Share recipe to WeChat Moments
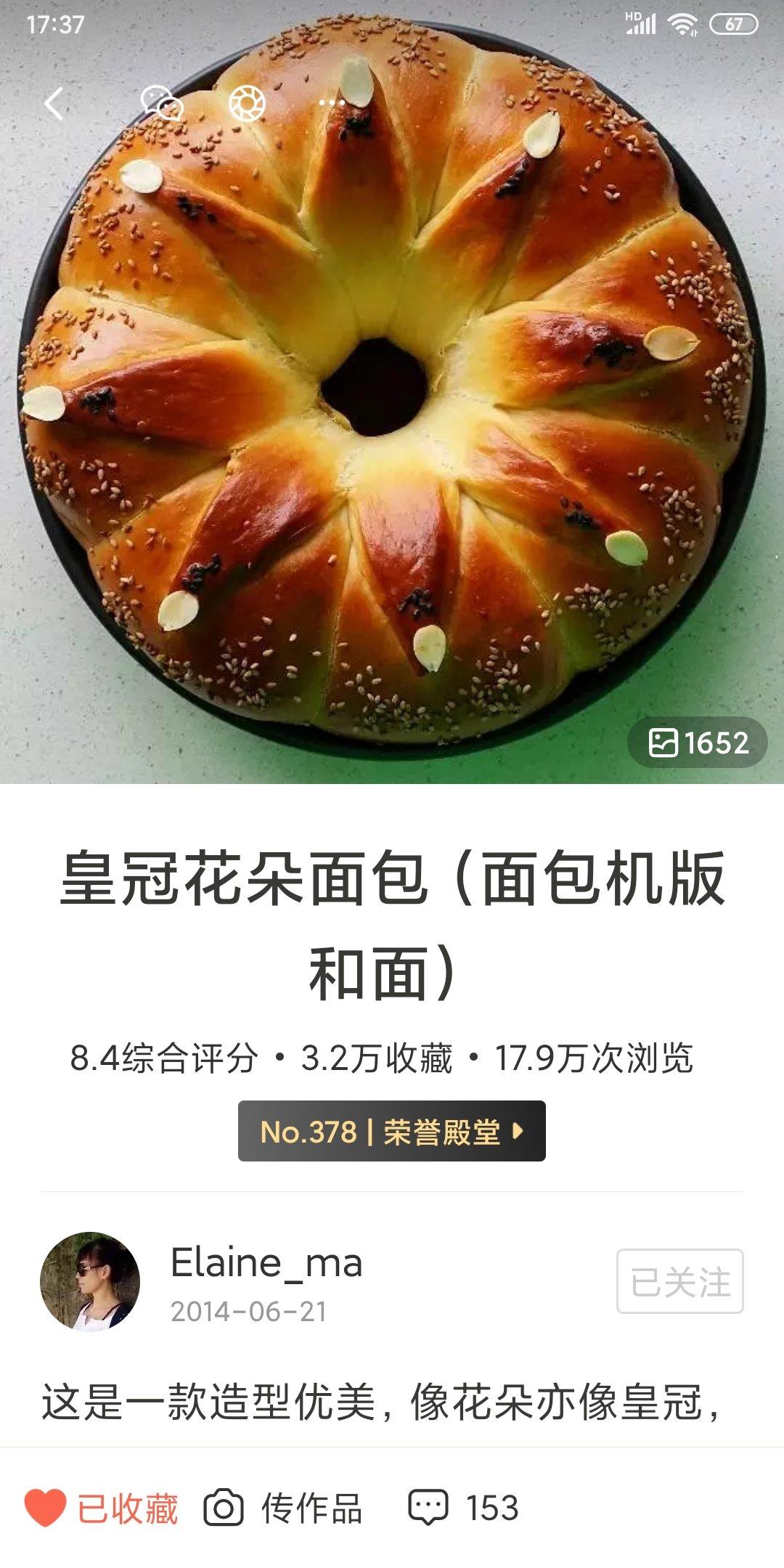 pos(247,103)
